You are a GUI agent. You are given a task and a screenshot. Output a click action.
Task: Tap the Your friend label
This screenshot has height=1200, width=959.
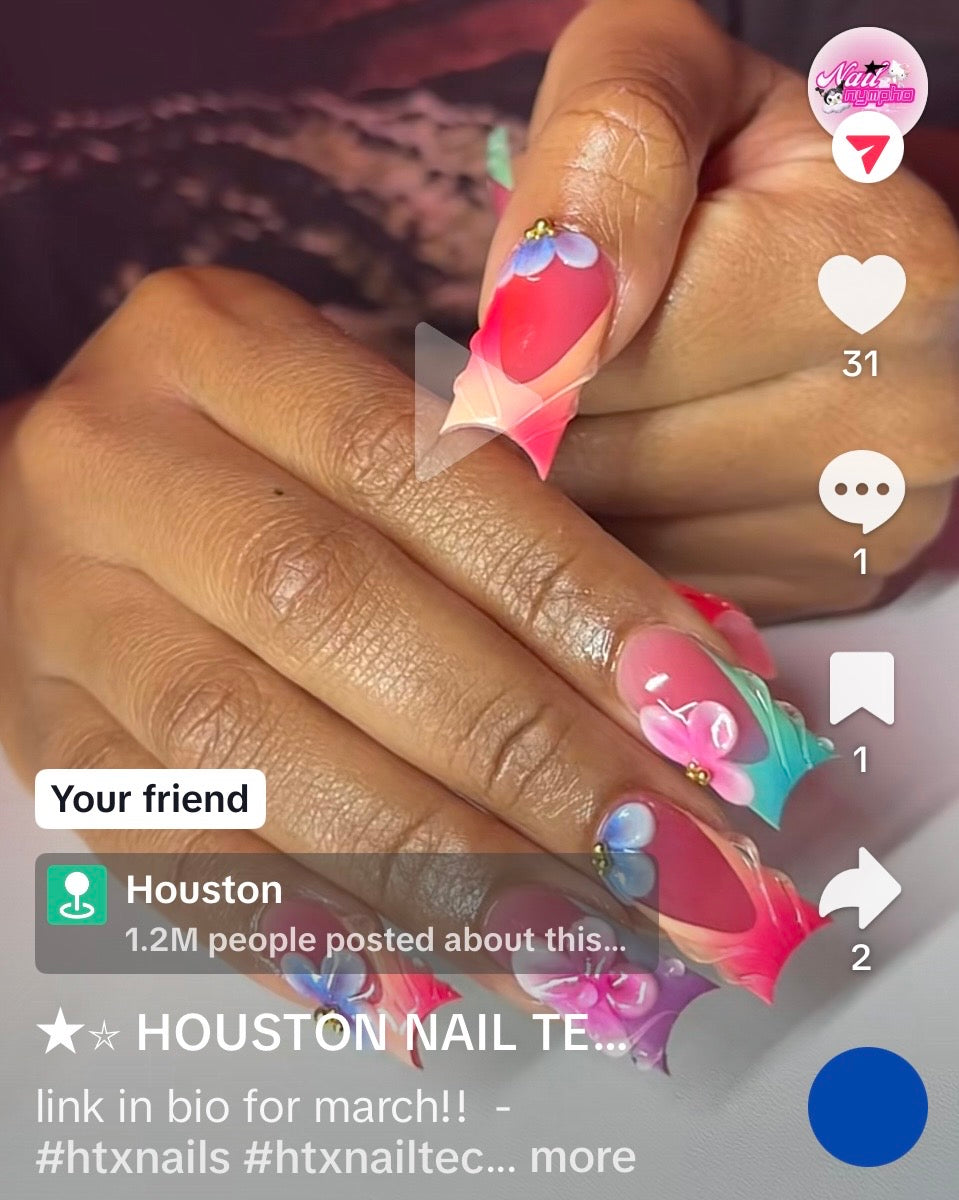(x=150, y=799)
